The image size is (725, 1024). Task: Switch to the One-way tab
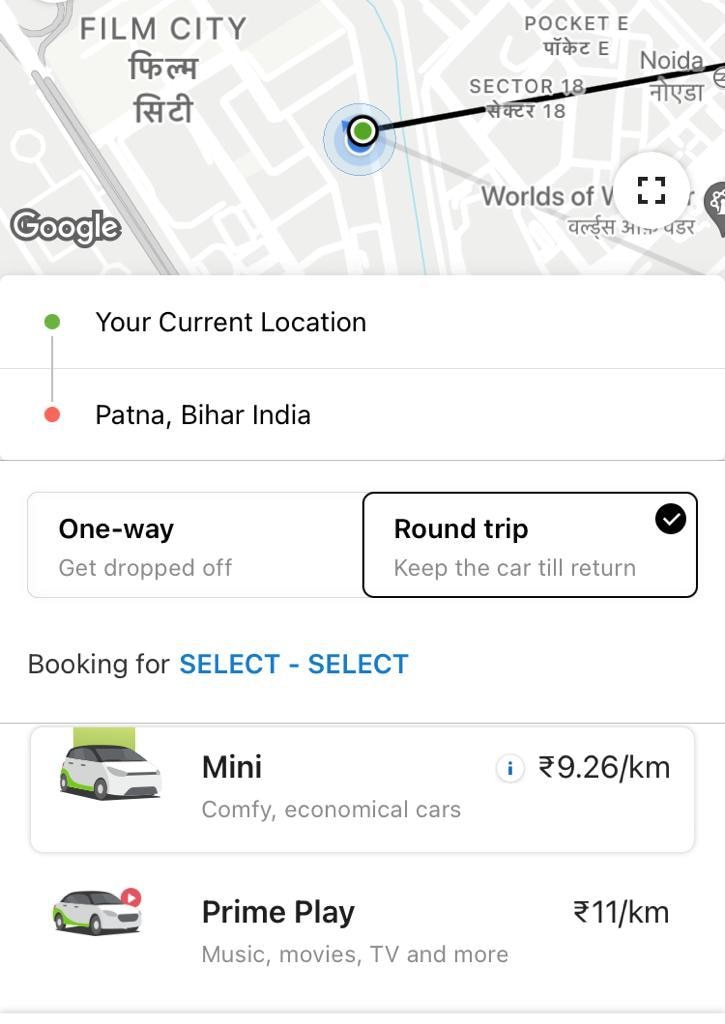(x=190, y=544)
